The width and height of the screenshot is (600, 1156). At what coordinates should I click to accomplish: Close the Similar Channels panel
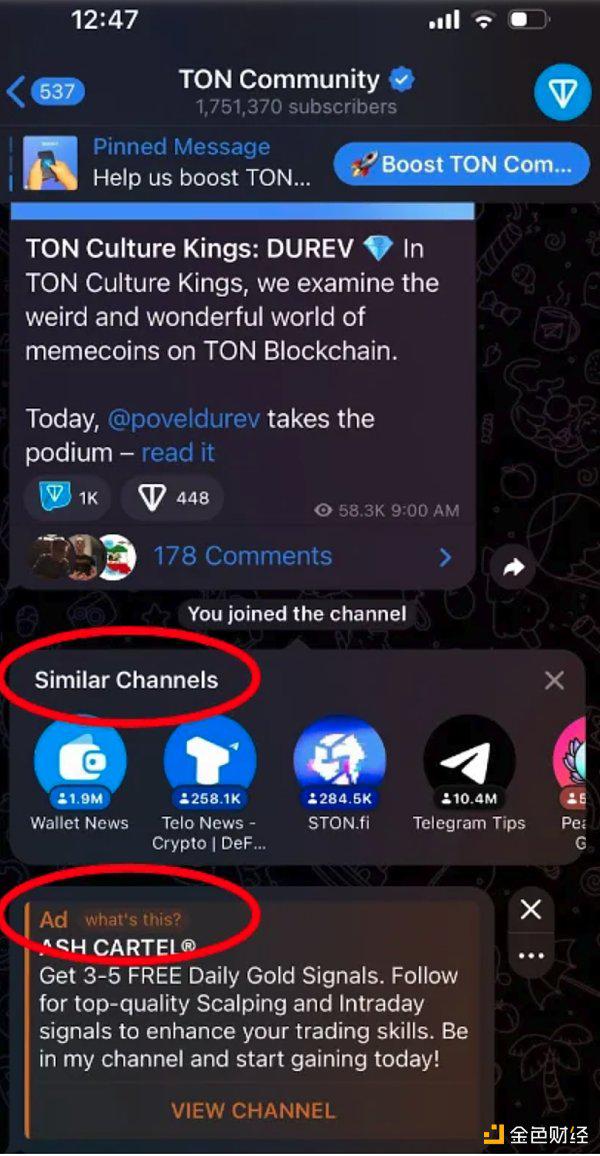point(554,681)
